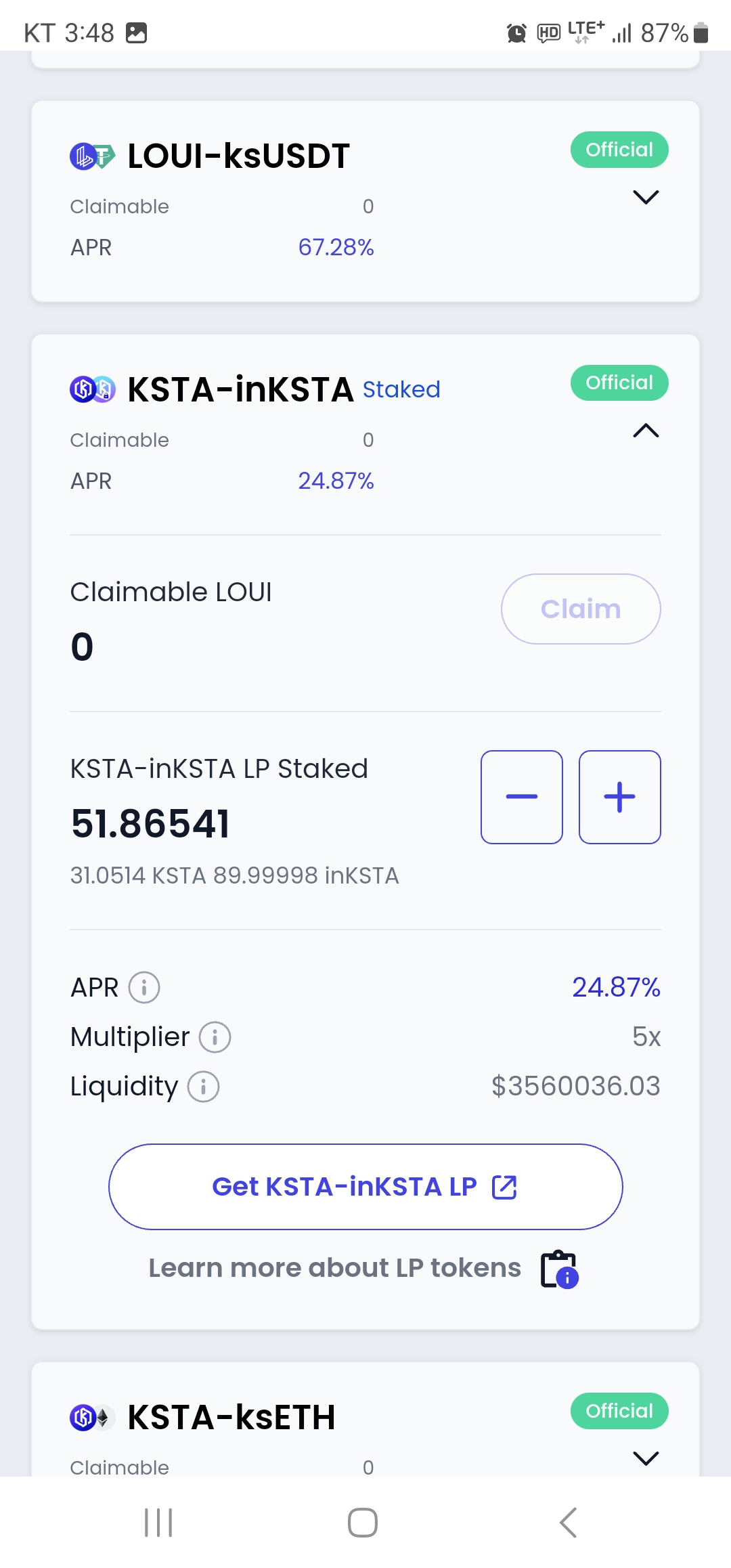Go back using the system back button
Viewport: 731px width, 1568px height.
point(569,1523)
